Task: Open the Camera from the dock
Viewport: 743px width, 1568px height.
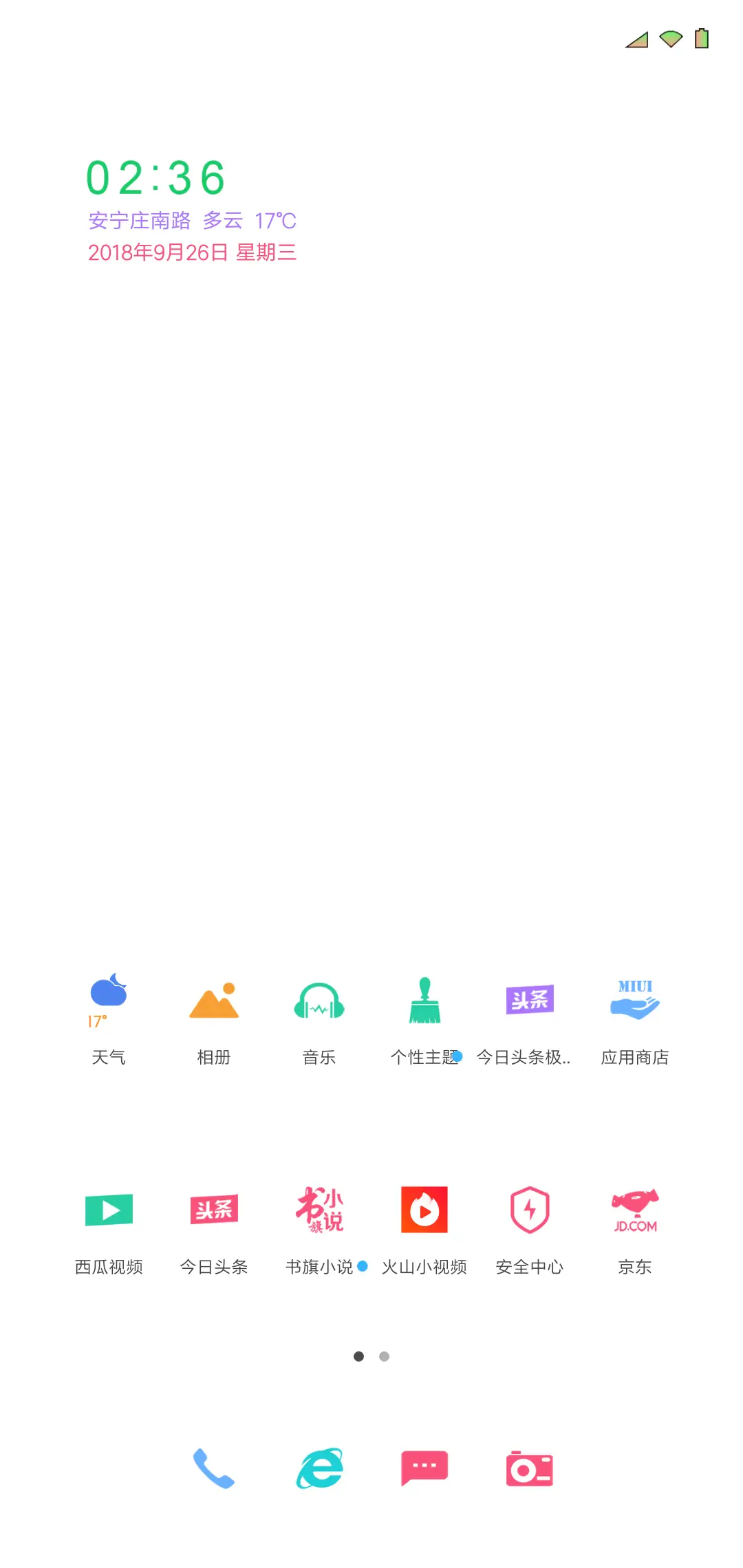Action: tap(529, 1468)
